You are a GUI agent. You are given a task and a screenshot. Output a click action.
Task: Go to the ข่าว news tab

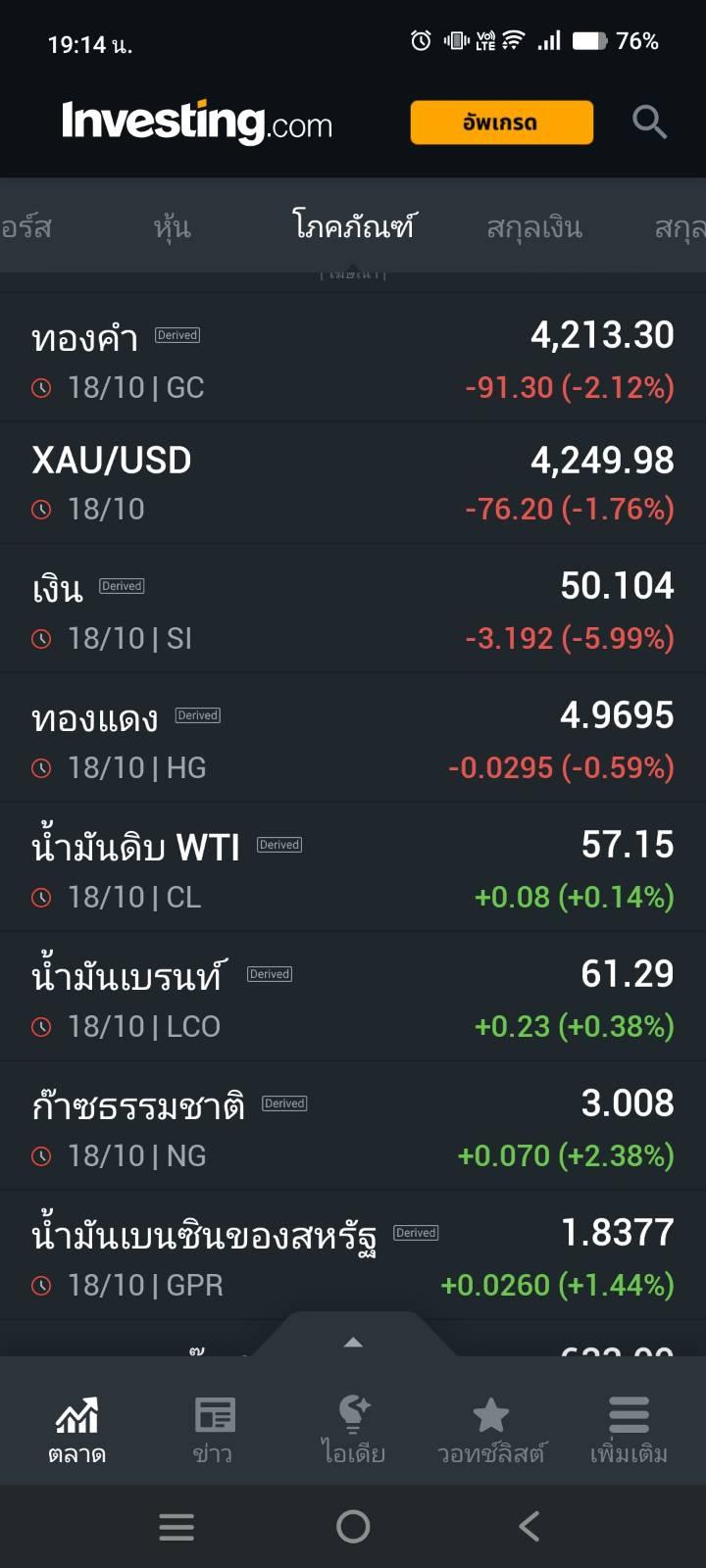[x=214, y=1429]
